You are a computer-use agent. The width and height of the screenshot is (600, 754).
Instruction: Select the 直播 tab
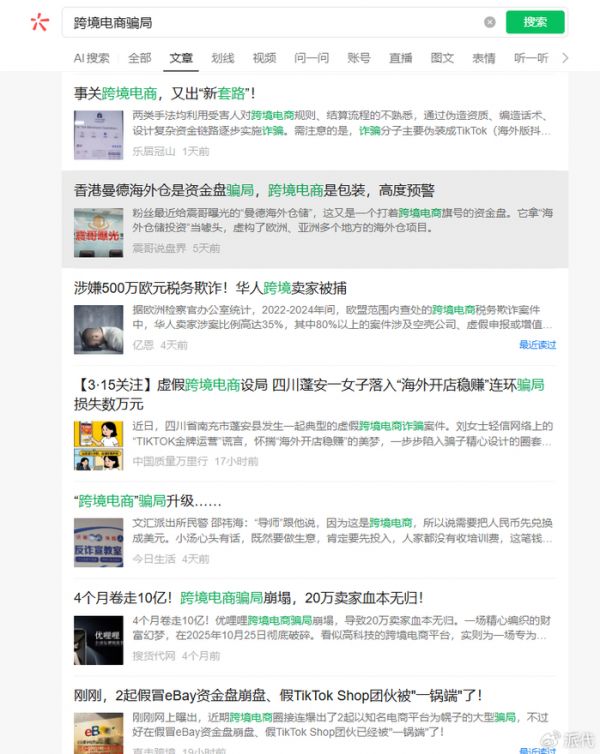pyautogui.click(x=401, y=58)
